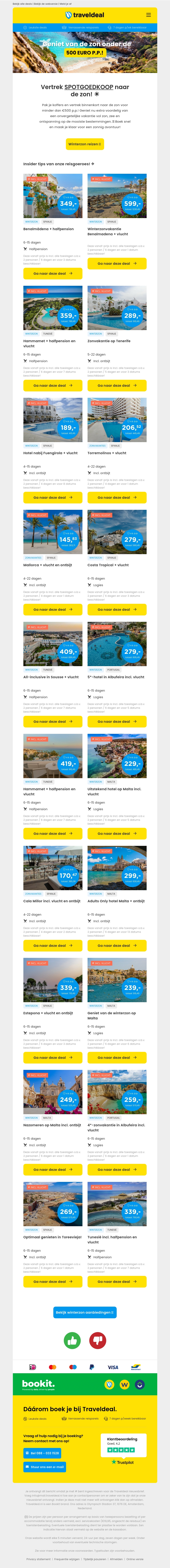Open the All-inclusive in Sousse + vlucht deal

click(53, 721)
